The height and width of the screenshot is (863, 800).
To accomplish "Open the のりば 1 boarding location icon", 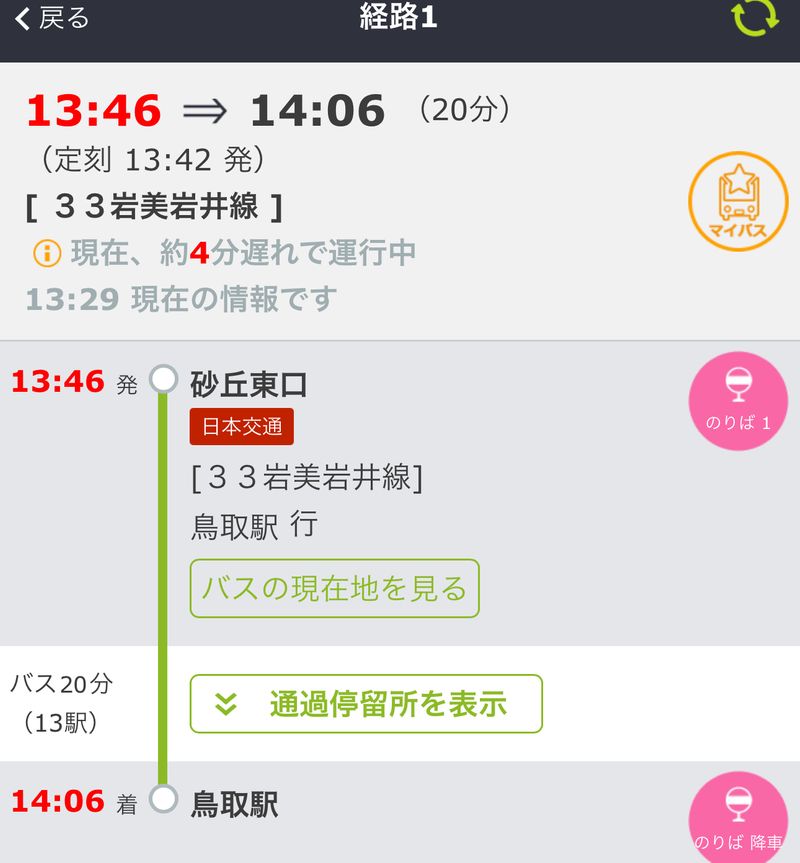I will tap(738, 400).
